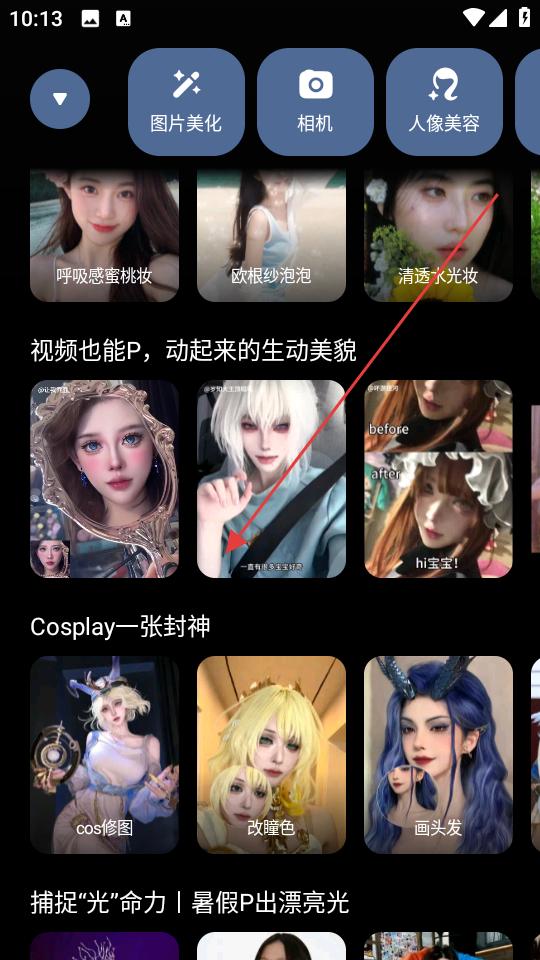Select the 改瞳色 eye color card

click(x=271, y=755)
